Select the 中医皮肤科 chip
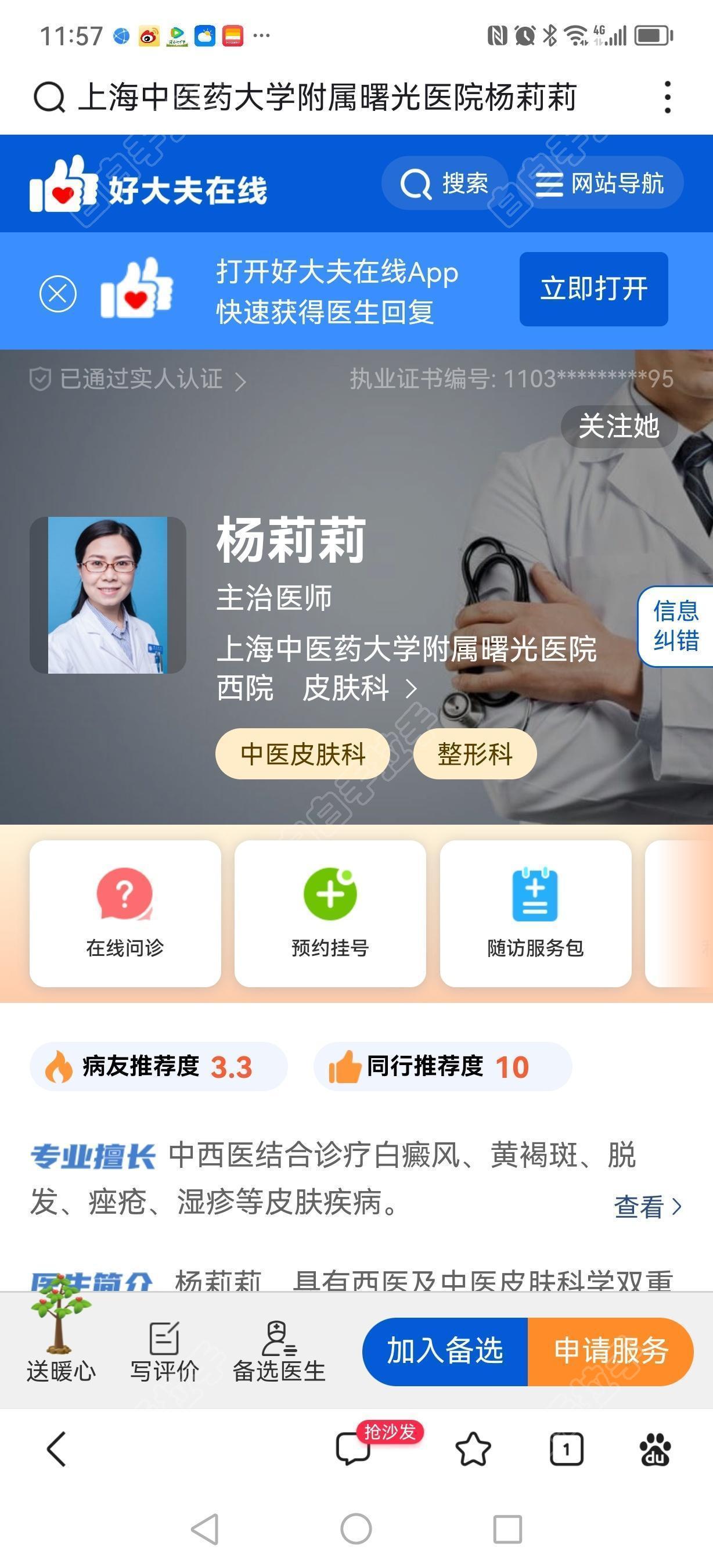This screenshot has width=713, height=1568. click(303, 754)
